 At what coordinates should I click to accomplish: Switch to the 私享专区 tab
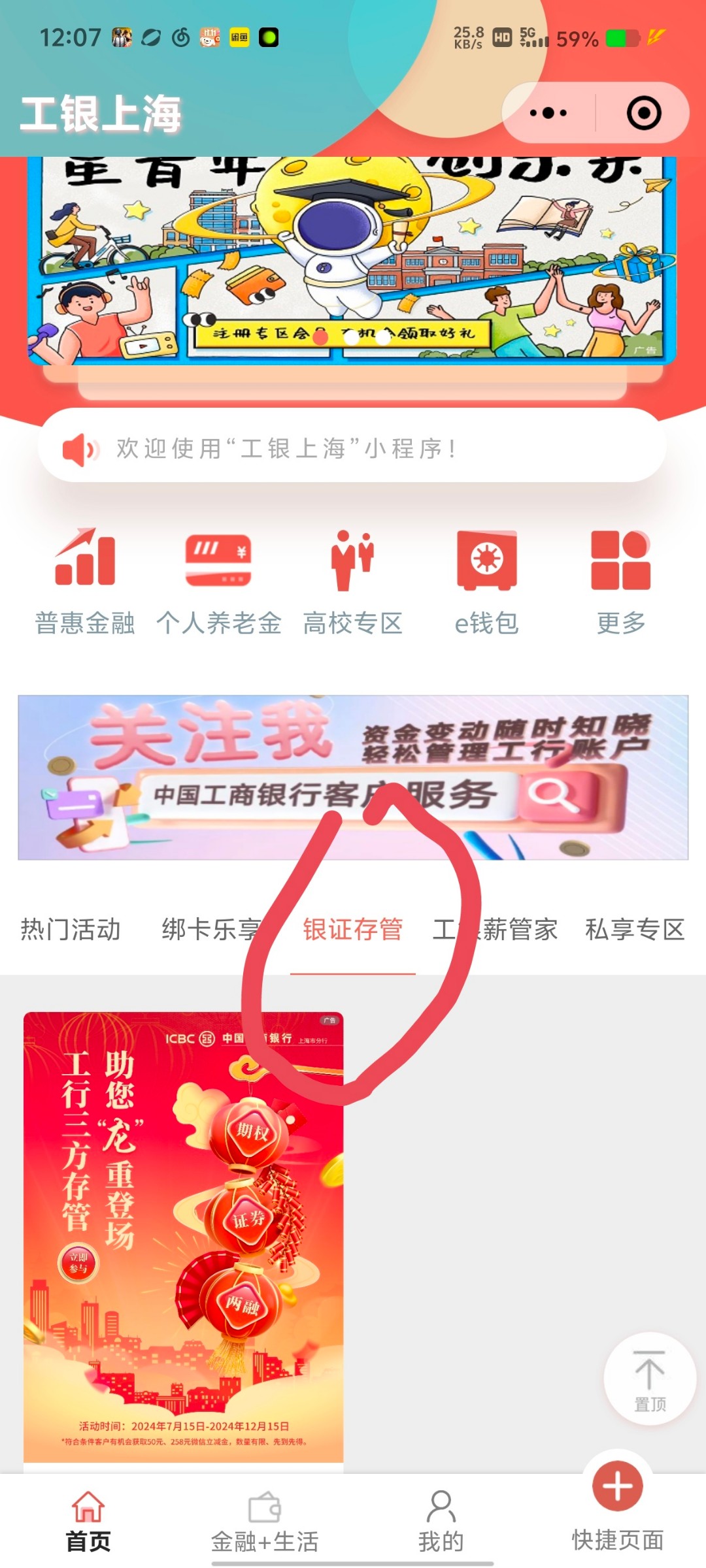click(635, 929)
